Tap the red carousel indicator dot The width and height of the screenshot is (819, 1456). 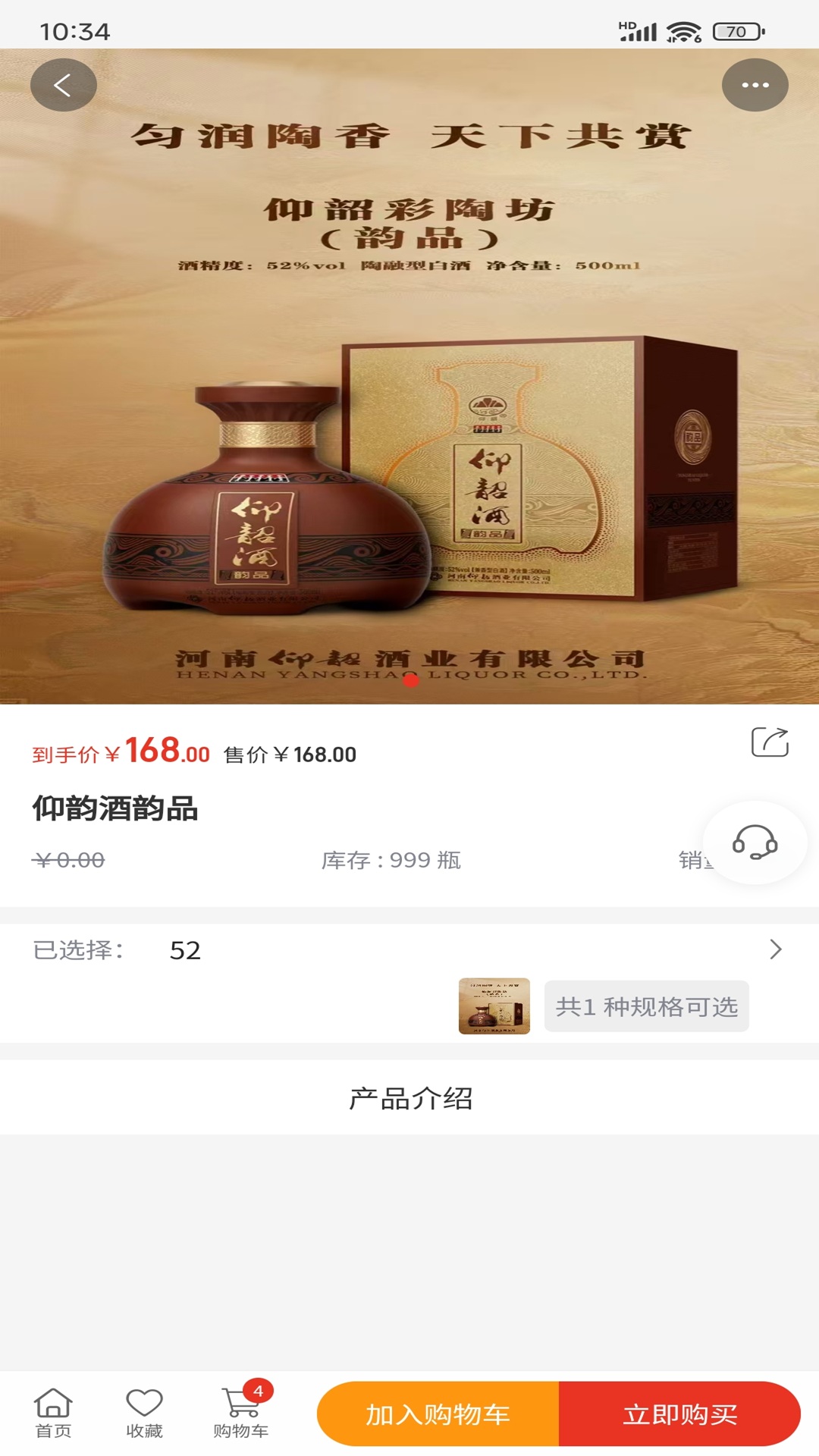(x=410, y=682)
